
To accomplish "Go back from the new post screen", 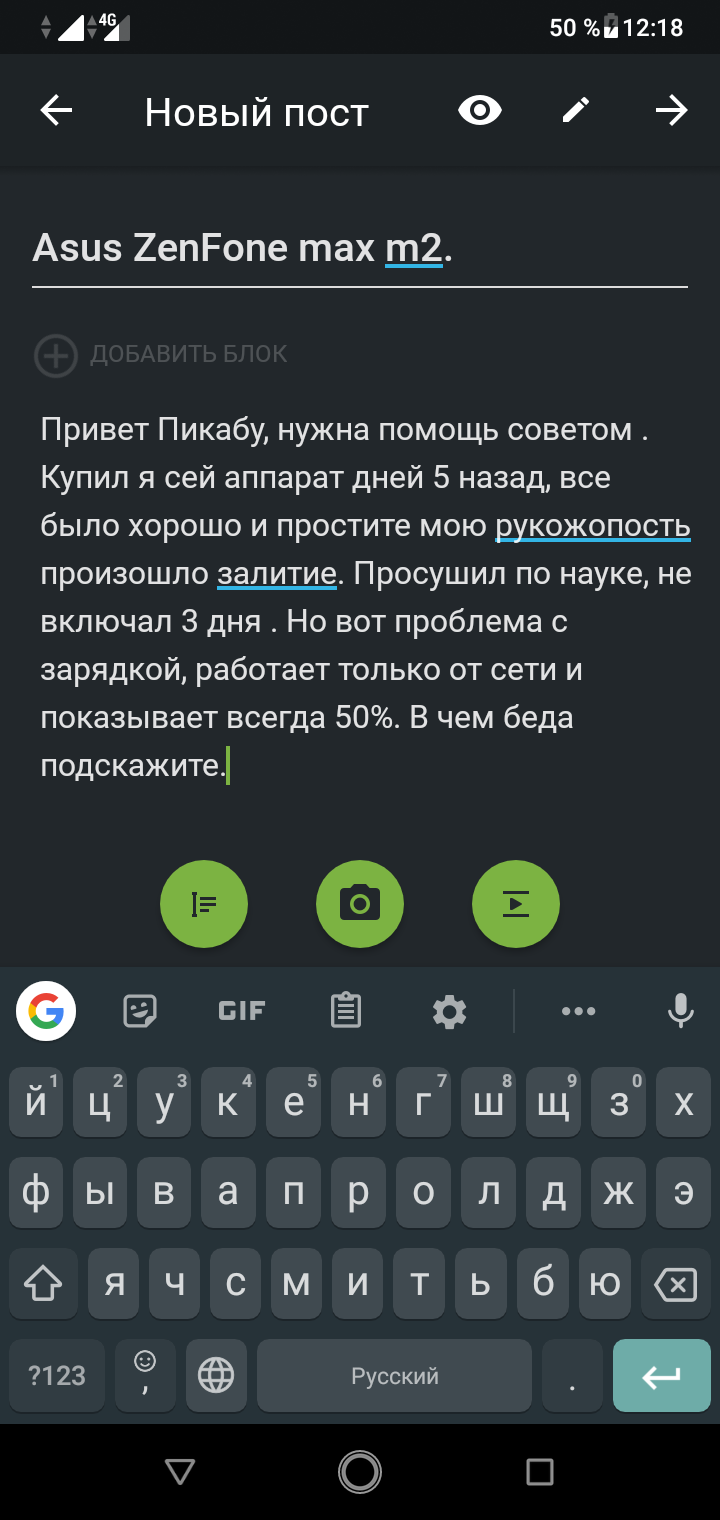I will [57, 111].
